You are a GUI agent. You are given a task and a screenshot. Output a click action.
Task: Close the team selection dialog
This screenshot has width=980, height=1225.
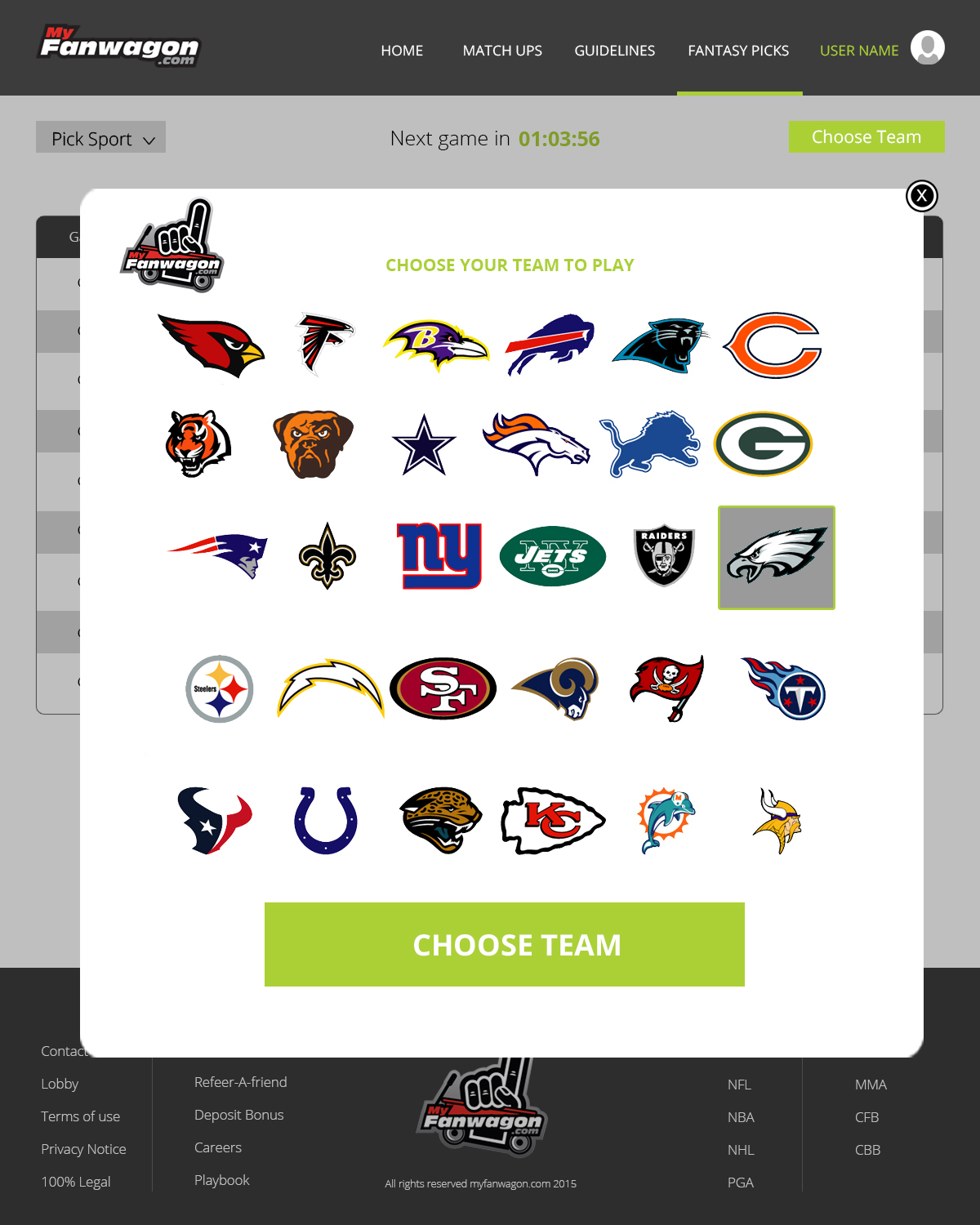tap(921, 196)
